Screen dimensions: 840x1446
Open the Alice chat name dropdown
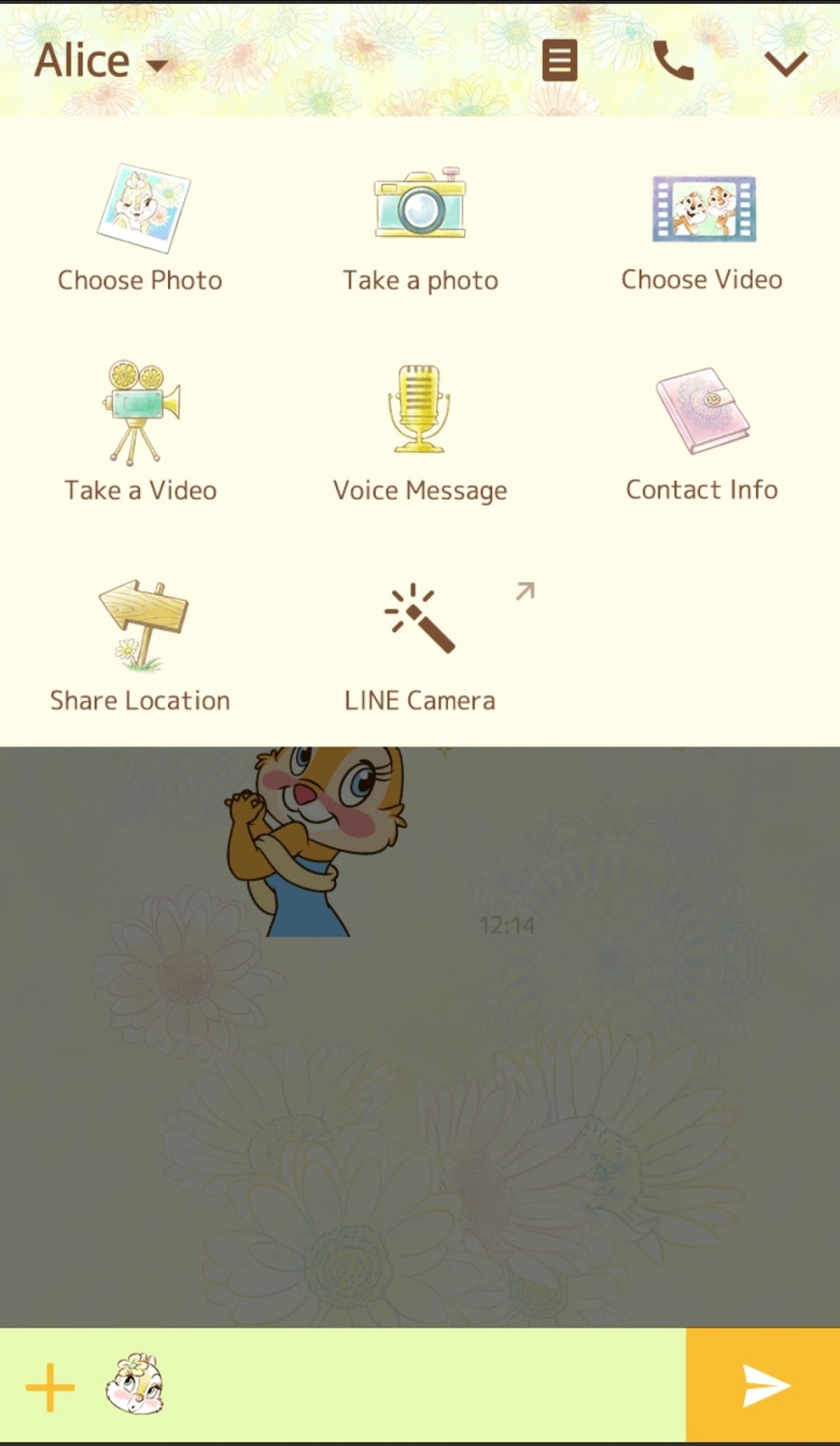(101, 62)
